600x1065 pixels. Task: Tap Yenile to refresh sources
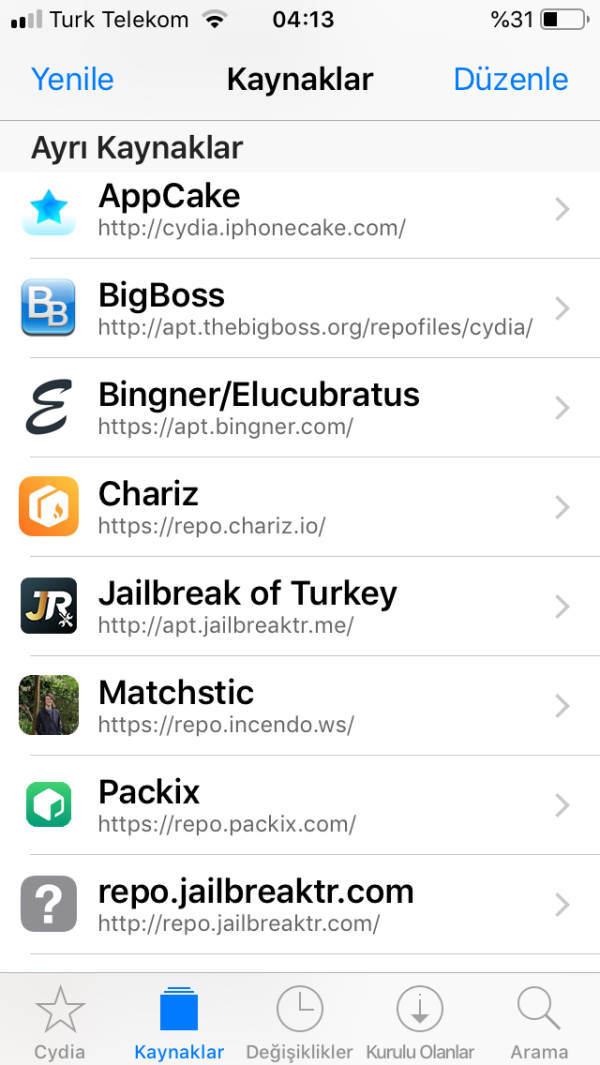pyautogui.click(x=72, y=79)
